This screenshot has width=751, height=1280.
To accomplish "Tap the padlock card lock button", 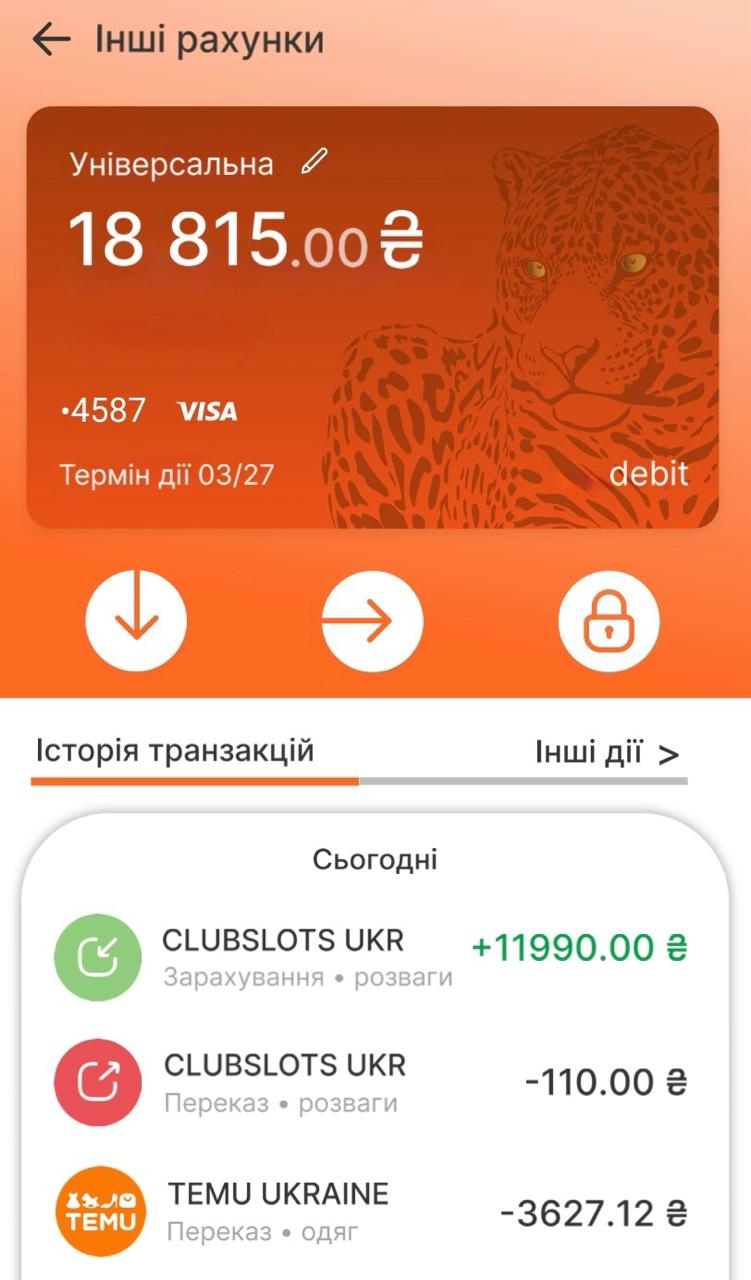I will tap(608, 621).
